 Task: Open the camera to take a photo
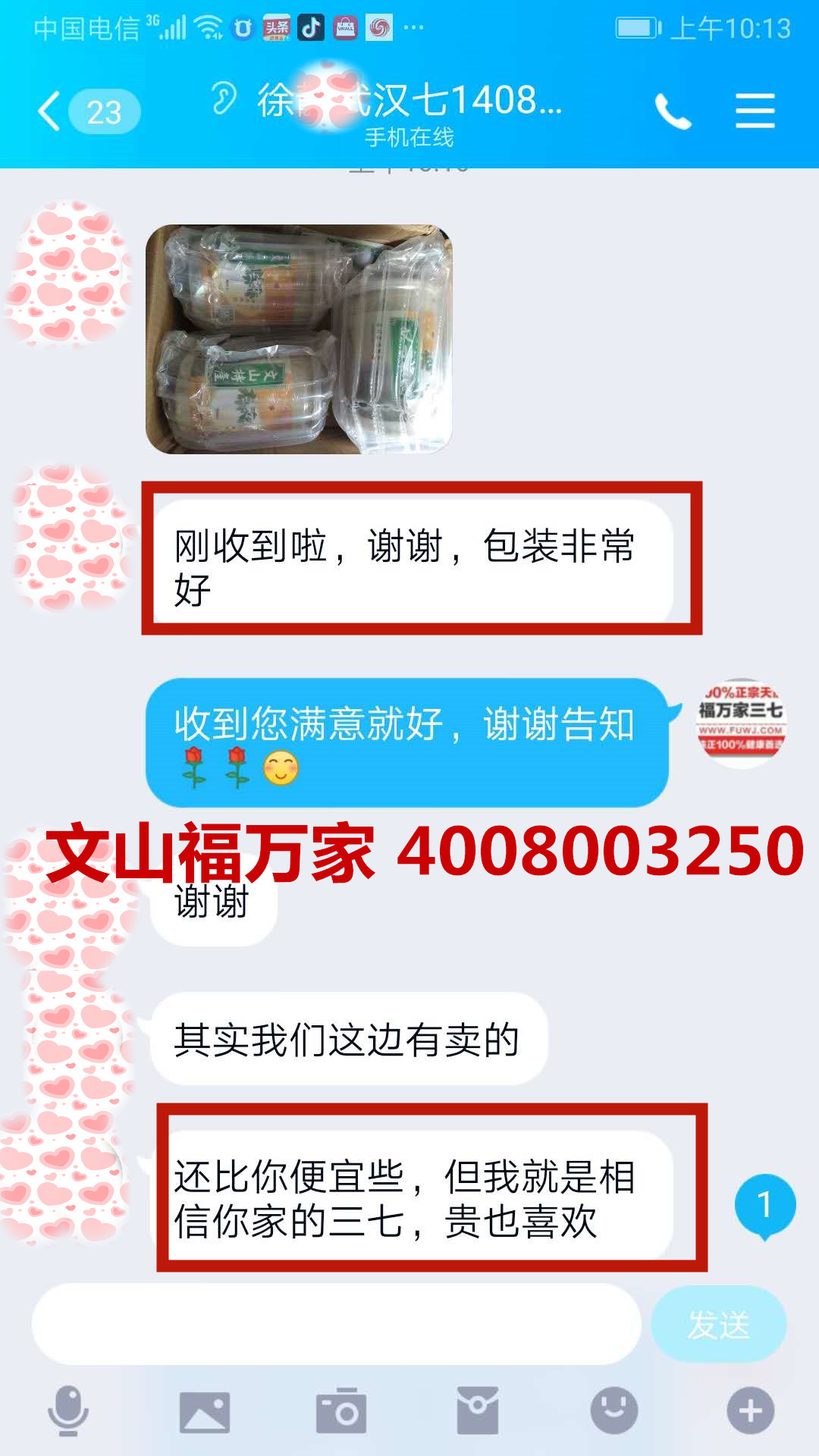pos(341,1410)
